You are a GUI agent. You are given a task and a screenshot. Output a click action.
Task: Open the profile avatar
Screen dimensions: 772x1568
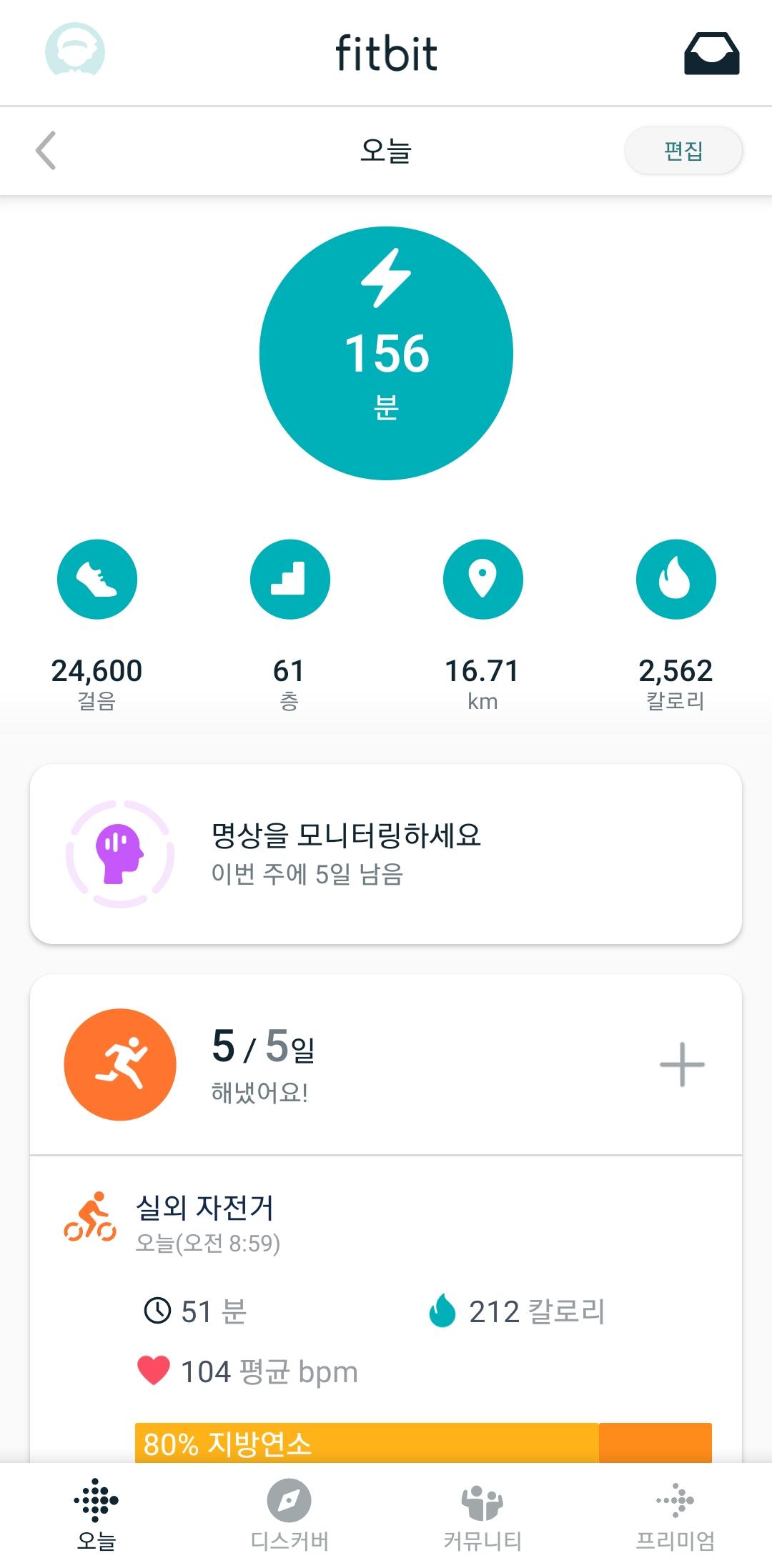pos(75,51)
